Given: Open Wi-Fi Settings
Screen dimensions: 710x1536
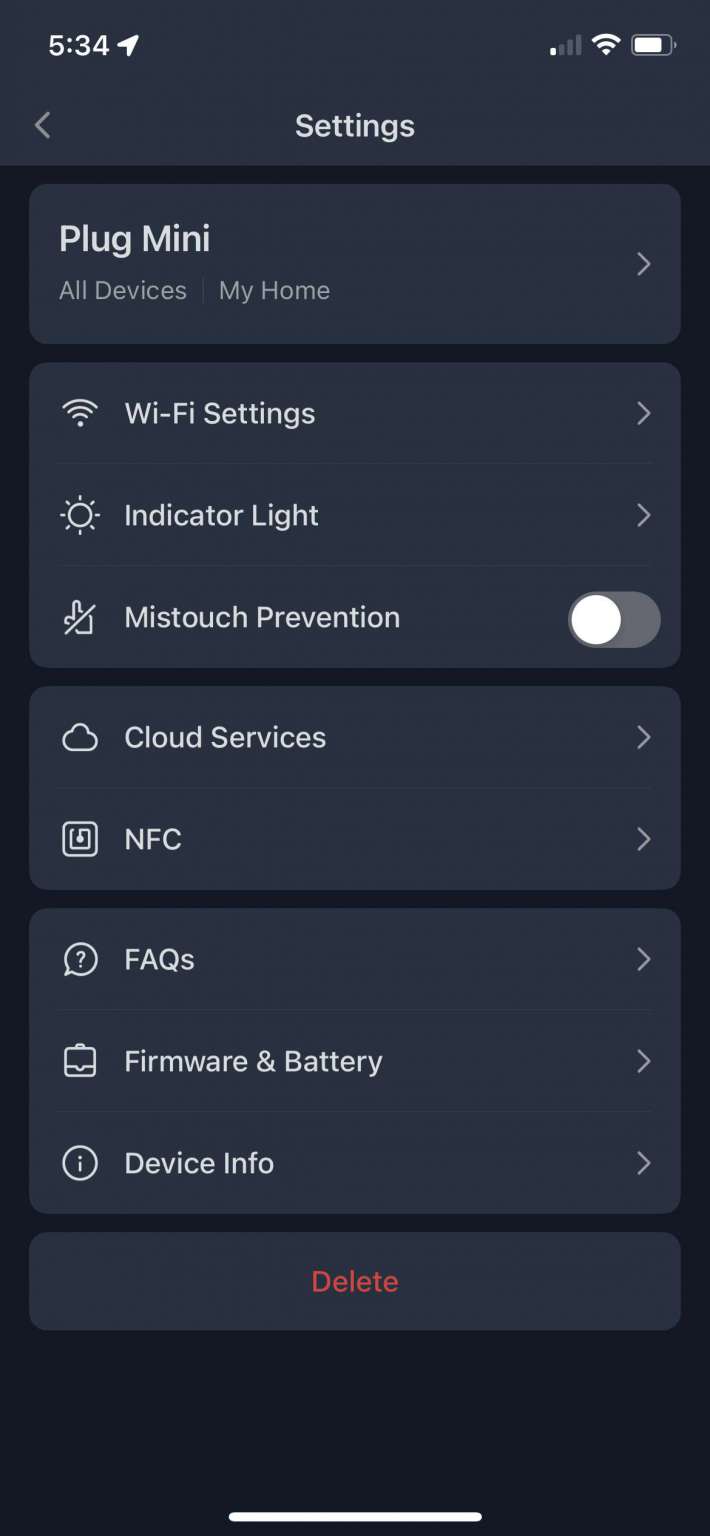Looking at the screenshot, I should (x=354, y=414).
